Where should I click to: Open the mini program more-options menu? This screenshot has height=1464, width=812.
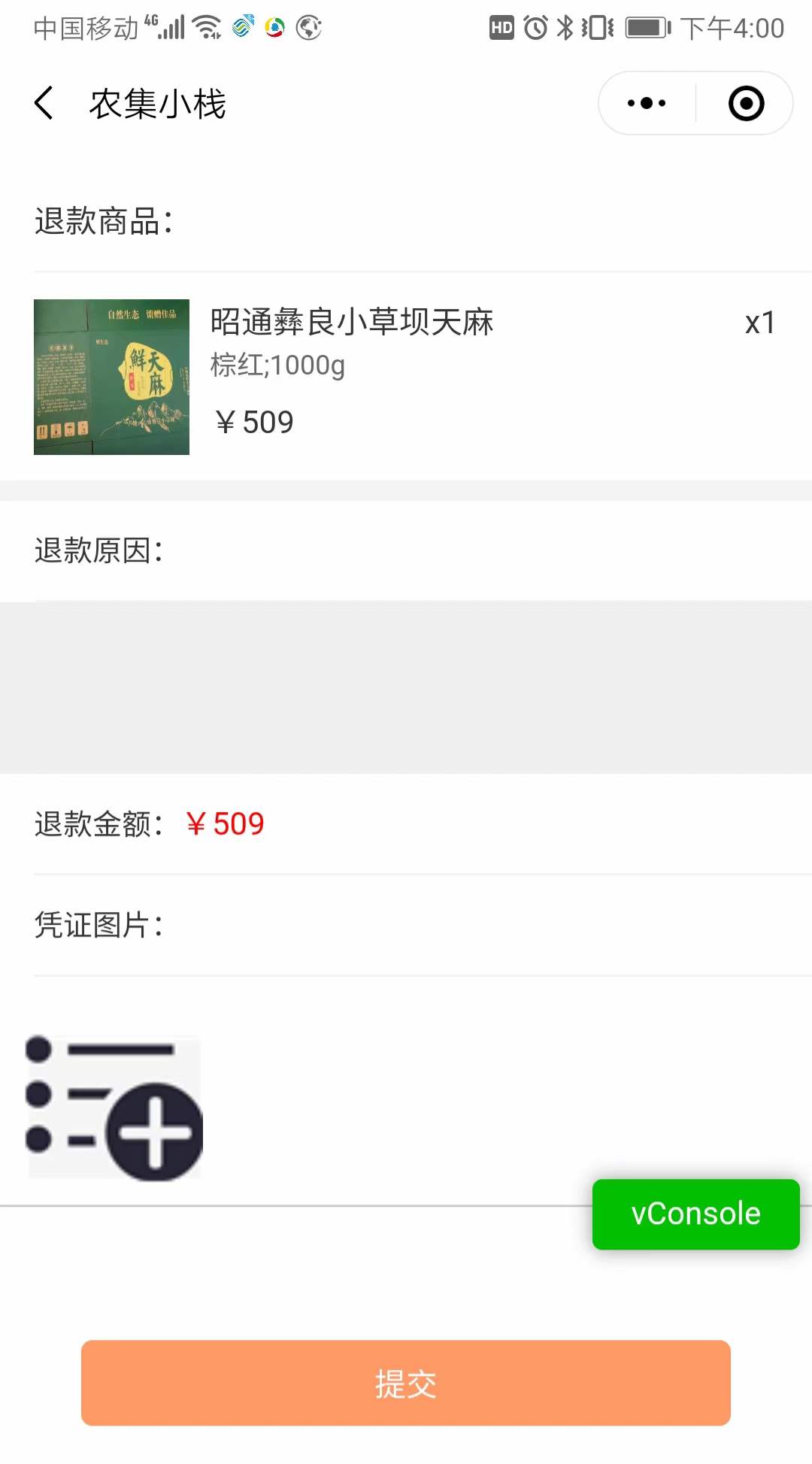647,103
